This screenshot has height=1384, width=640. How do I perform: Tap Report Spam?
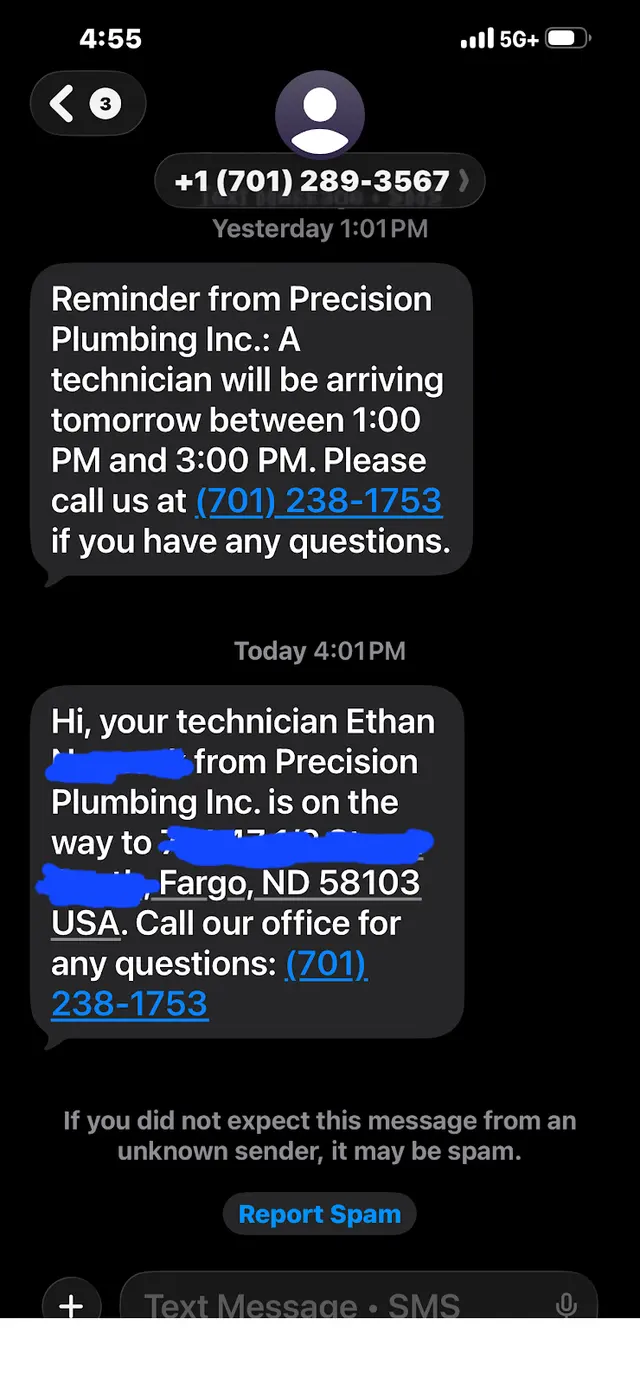(320, 1214)
